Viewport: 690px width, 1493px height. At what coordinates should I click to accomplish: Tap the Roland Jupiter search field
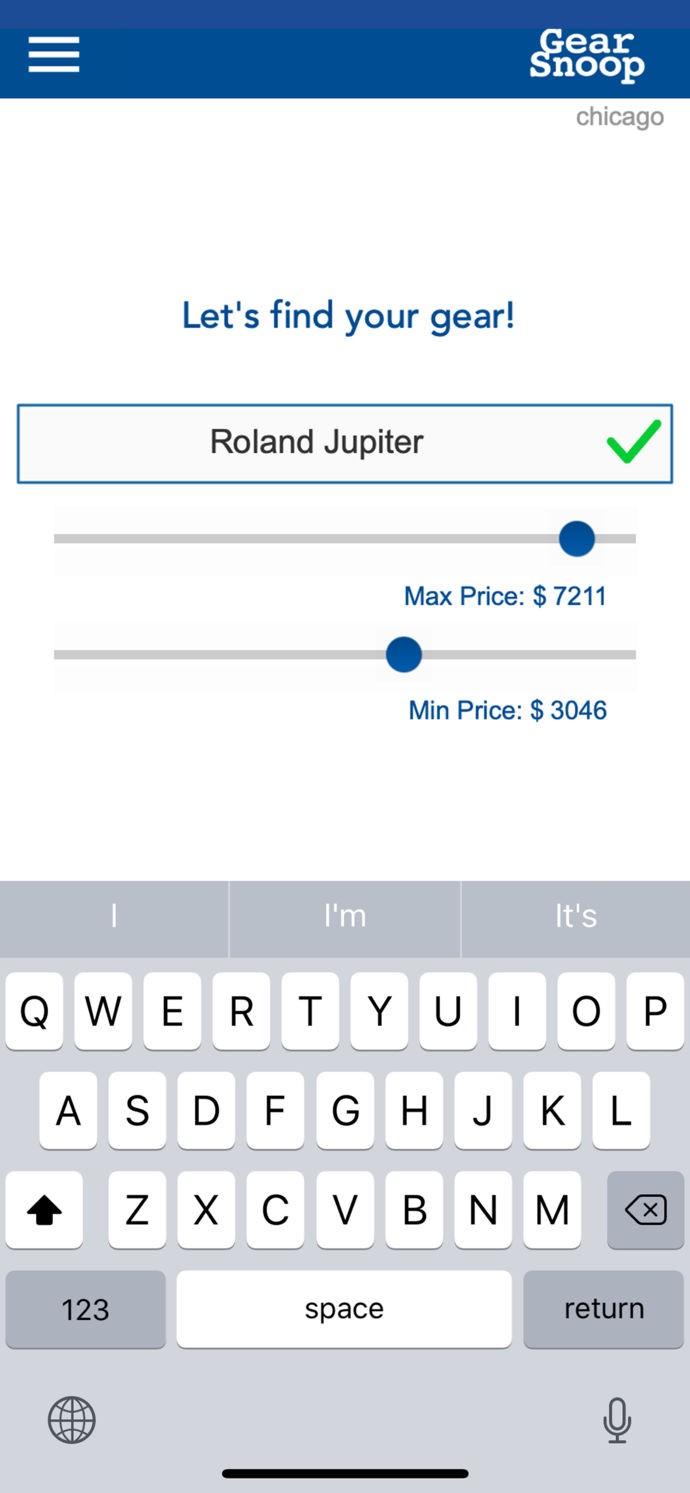tap(316, 442)
